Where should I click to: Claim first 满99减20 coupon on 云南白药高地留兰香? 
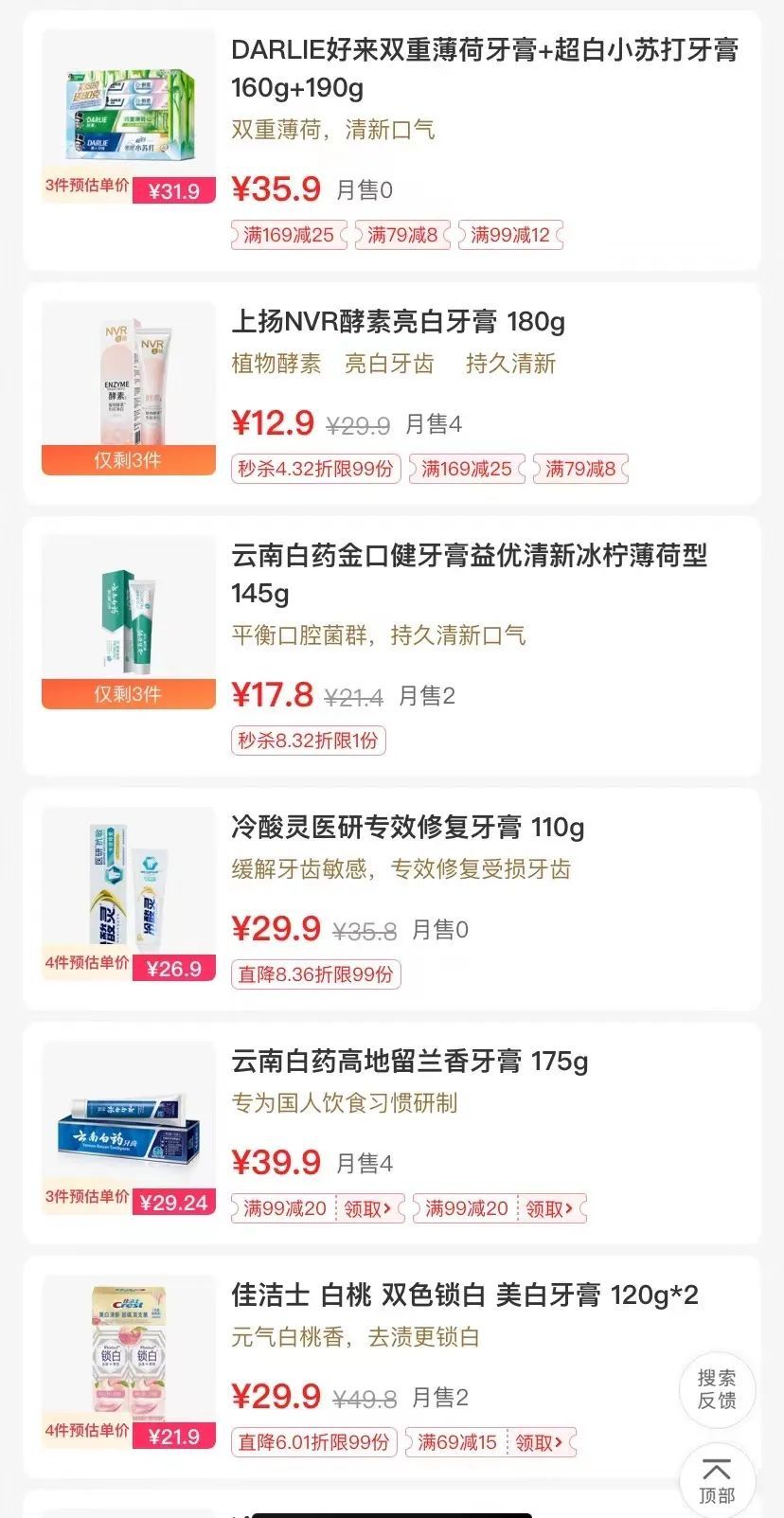click(x=364, y=1208)
